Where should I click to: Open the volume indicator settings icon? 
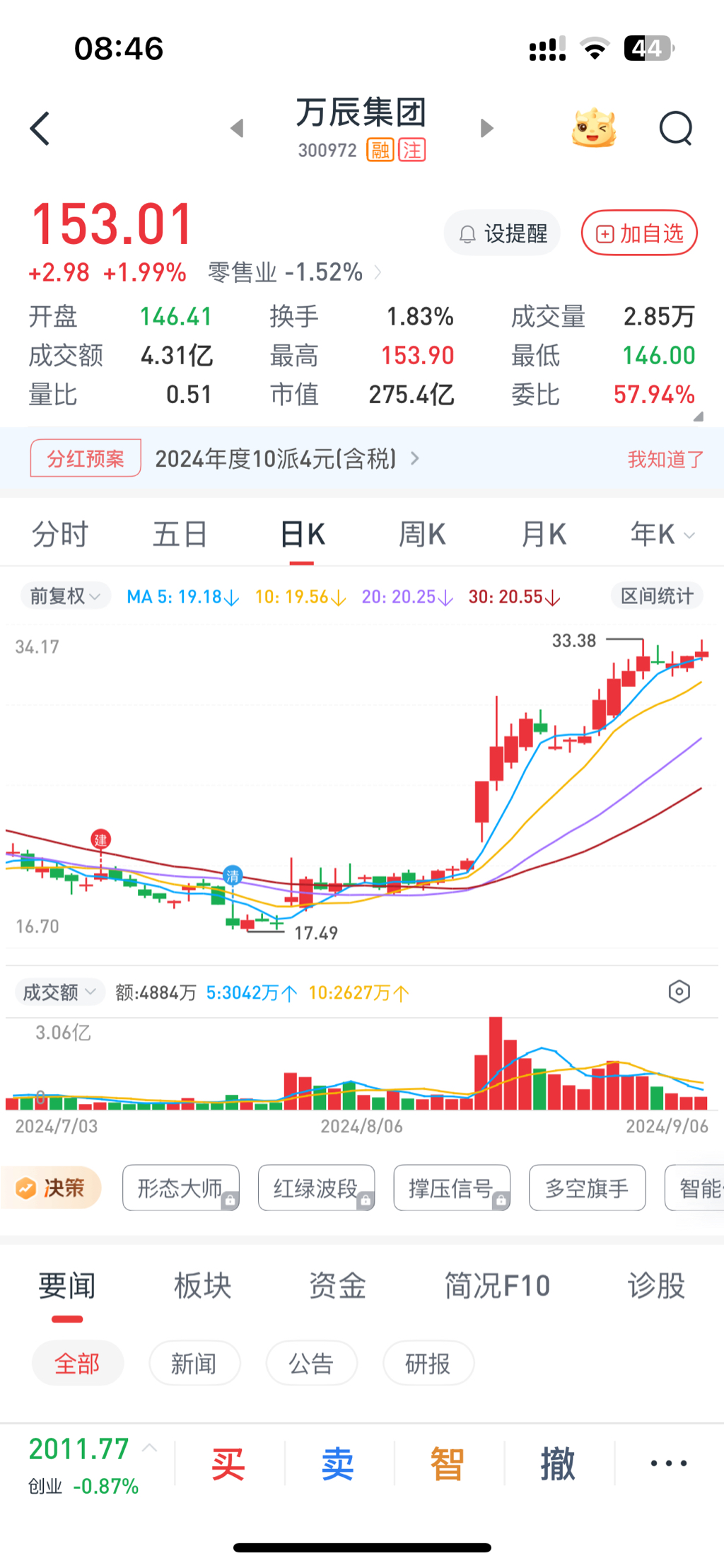679,992
